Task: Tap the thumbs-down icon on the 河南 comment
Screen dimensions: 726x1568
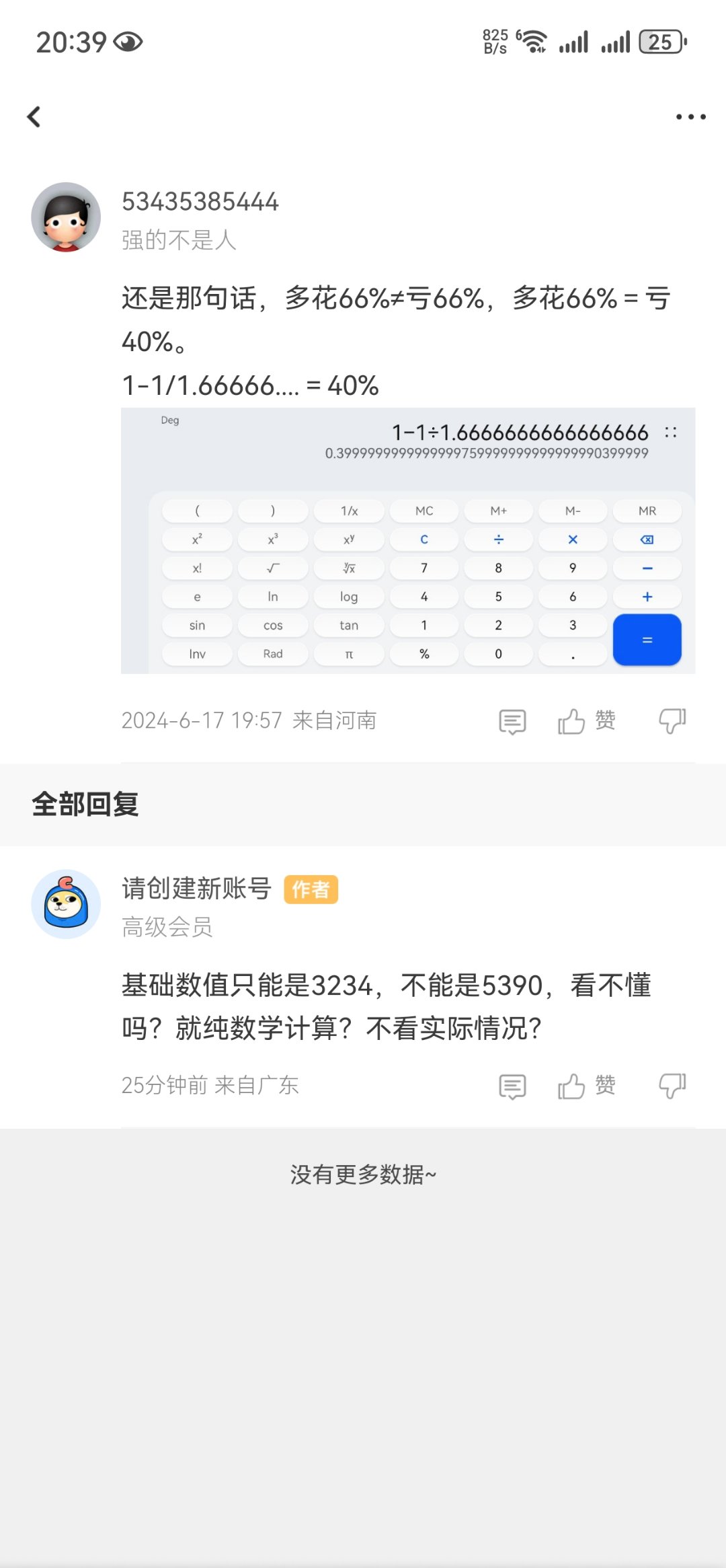Action: (x=672, y=721)
